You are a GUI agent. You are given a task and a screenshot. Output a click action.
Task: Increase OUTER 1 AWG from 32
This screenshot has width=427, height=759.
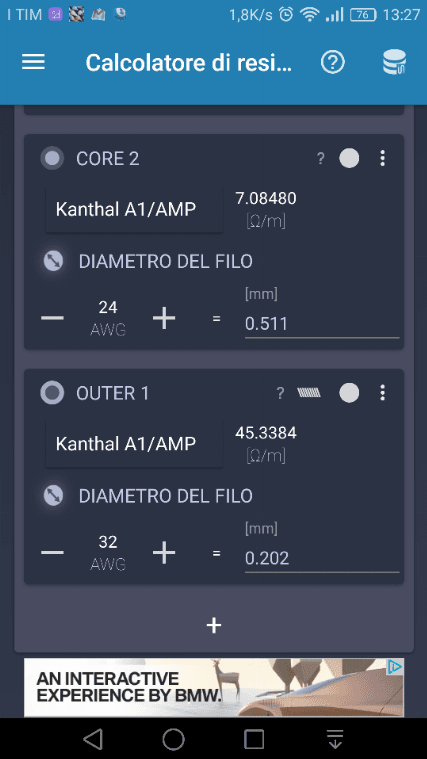tap(164, 552)
